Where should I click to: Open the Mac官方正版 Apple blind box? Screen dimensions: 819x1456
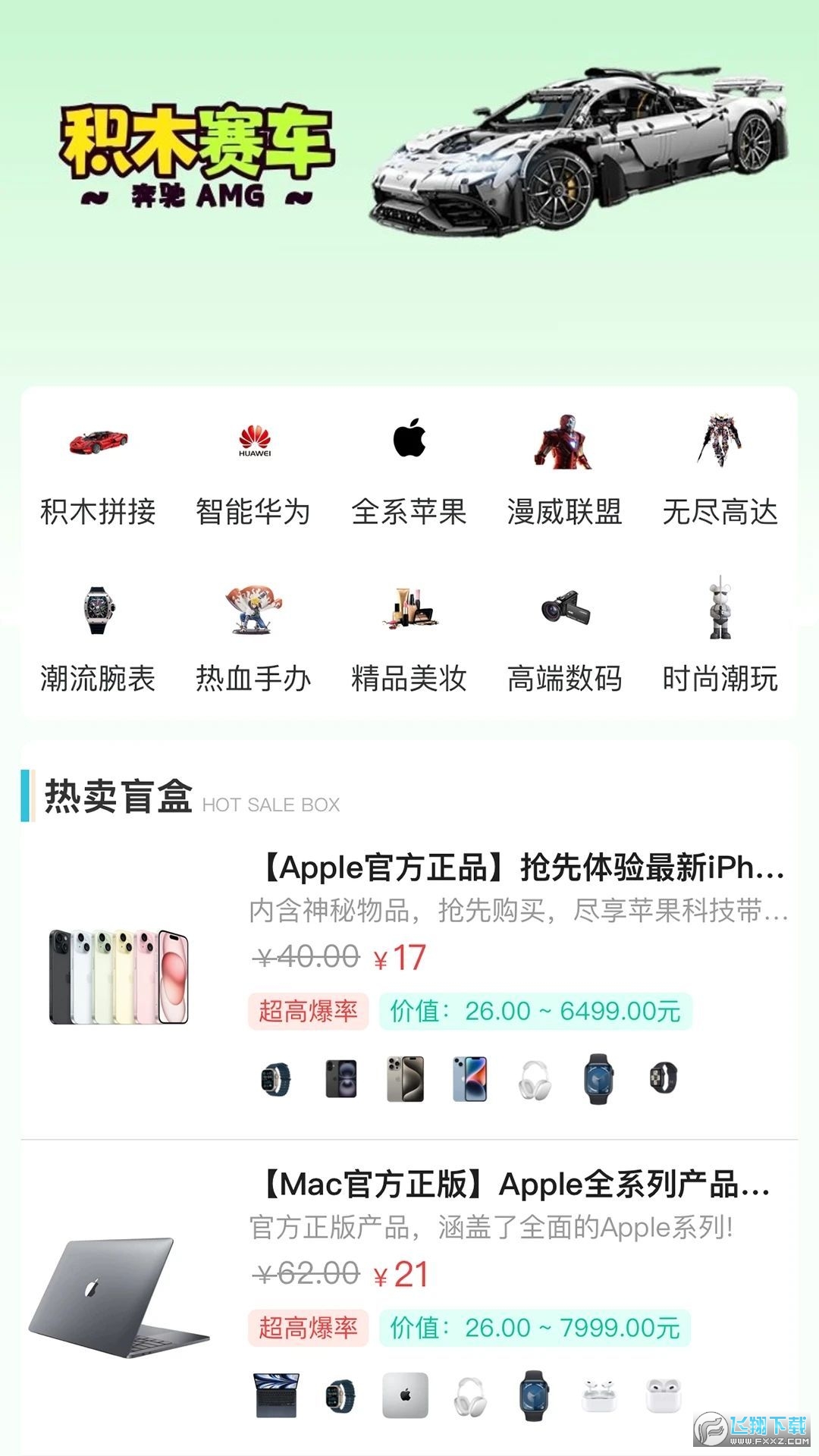pyautogui.click(x=516, y=1185)
